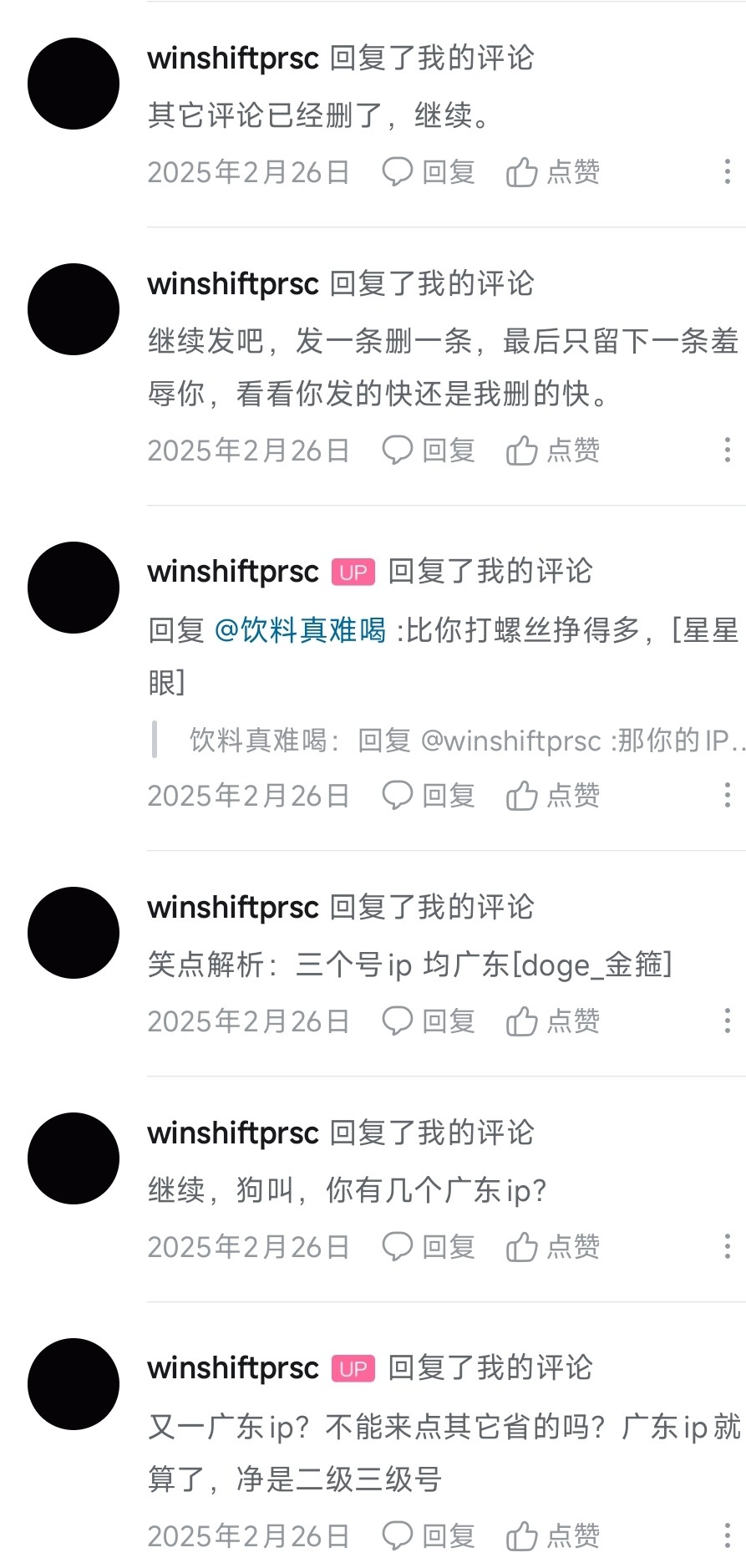Open more options for the '笑点解析' comment
The width and height of the screenshot is (746, 1568).
pos(727,1021)
